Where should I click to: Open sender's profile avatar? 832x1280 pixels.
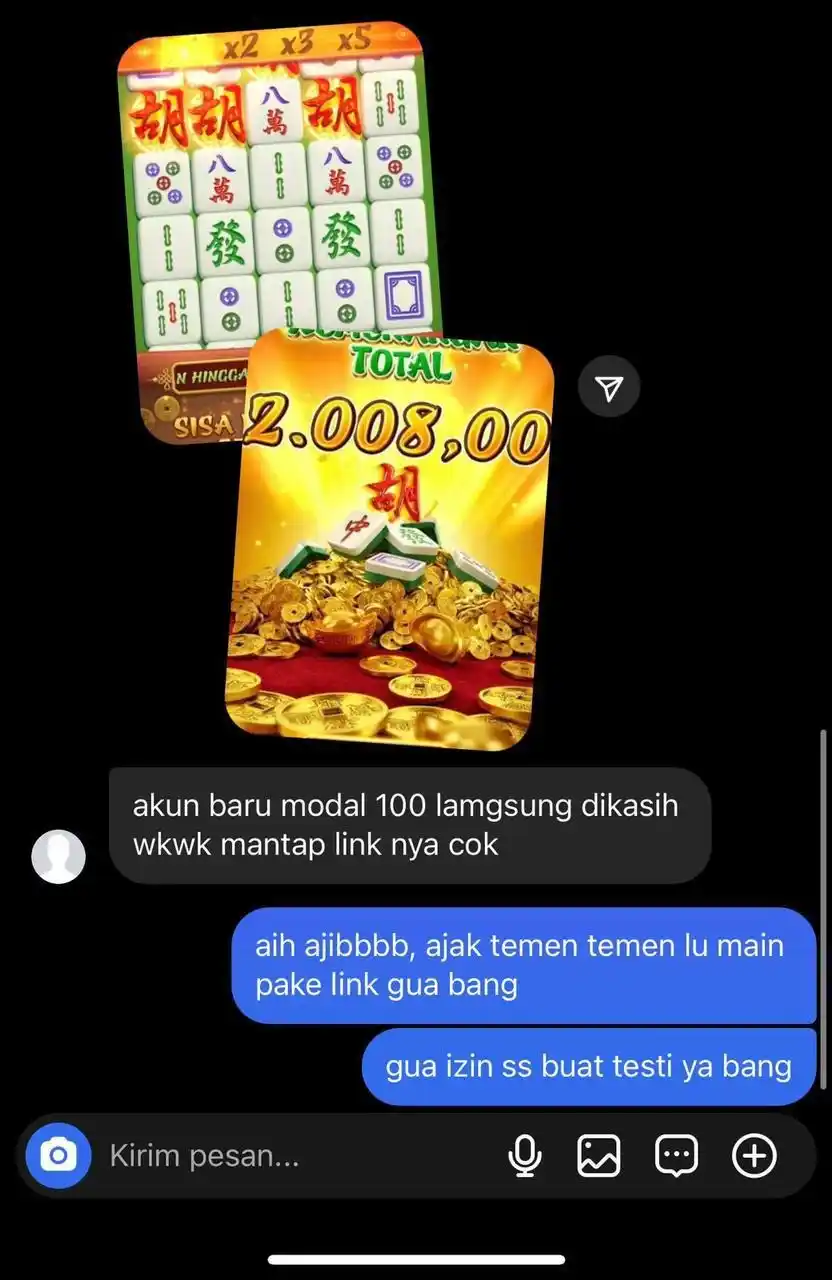coord(59,856)
